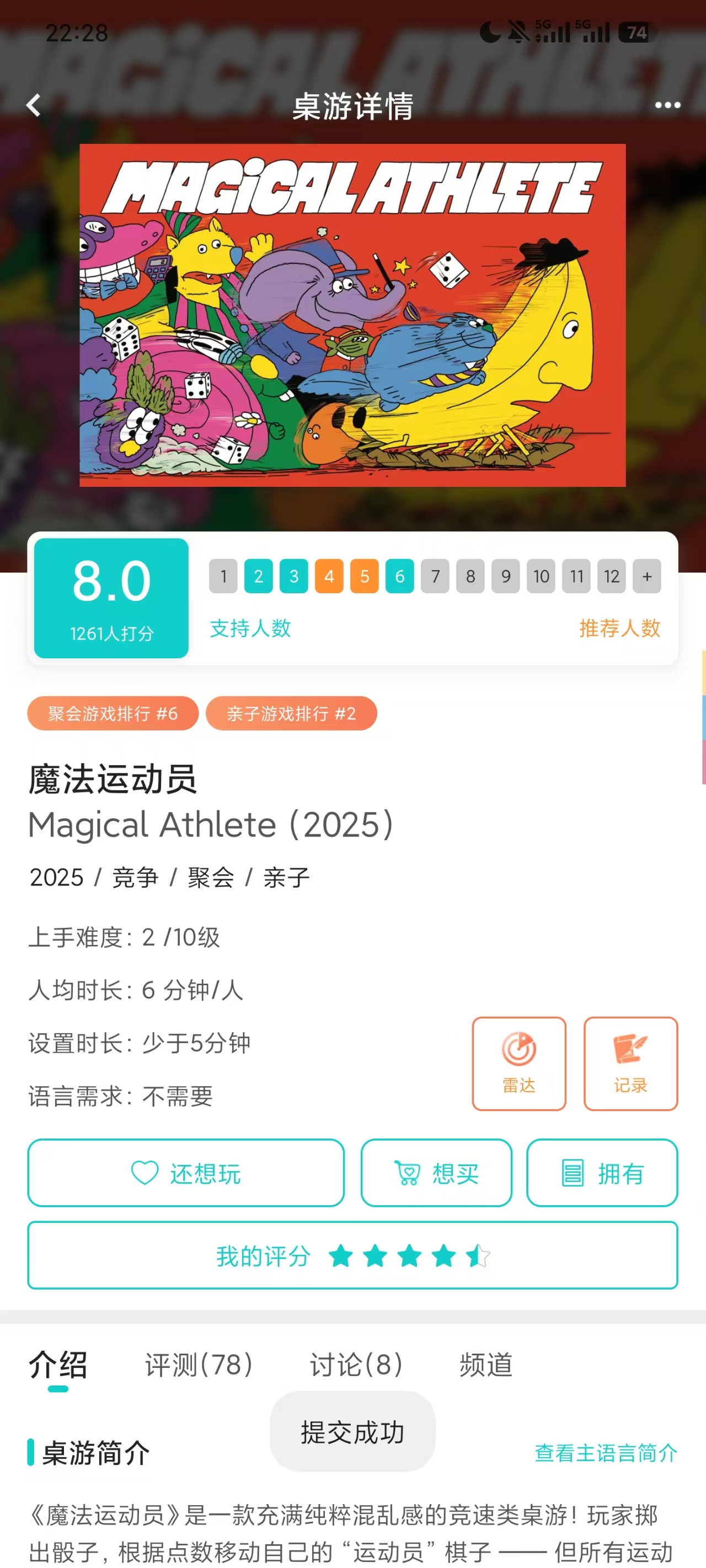This screenshot has height=1568, width=706.
Task: Tap the 记录 record button
Action: (x=630, y=1063)
